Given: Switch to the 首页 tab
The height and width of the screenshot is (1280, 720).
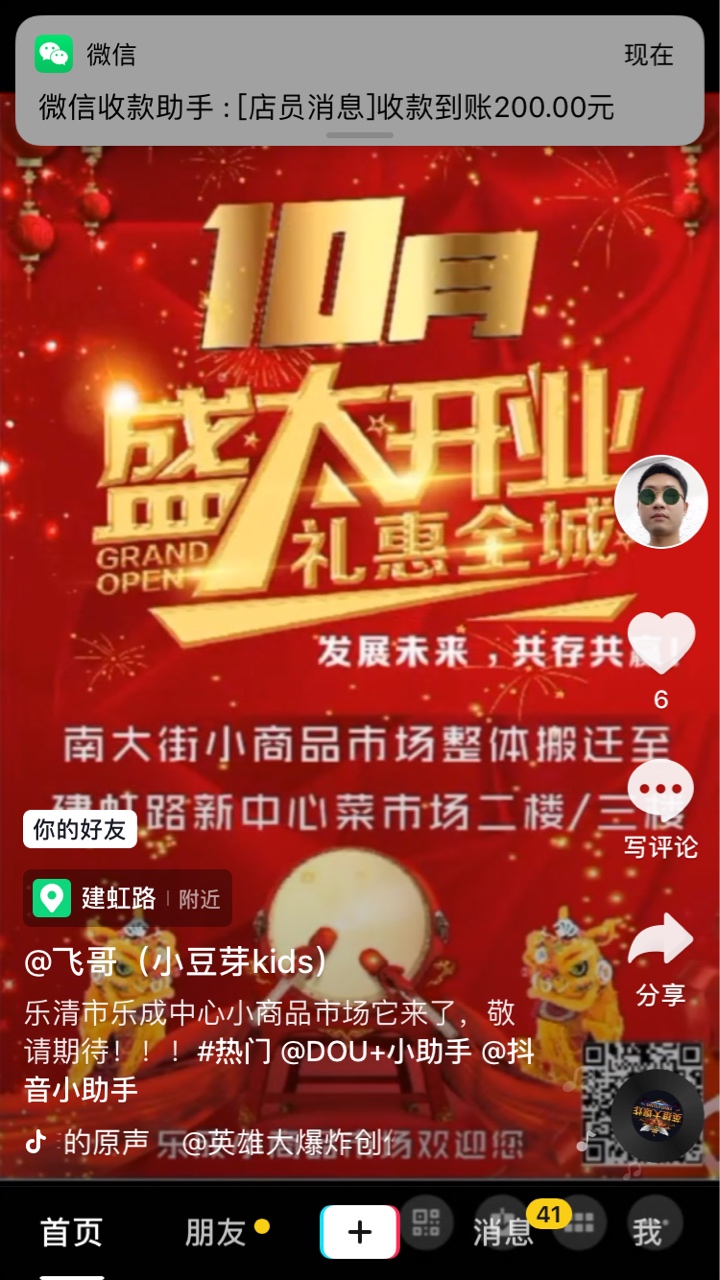Looking at the screenshot, I should pyautogui.click(x=71, y=1232).
